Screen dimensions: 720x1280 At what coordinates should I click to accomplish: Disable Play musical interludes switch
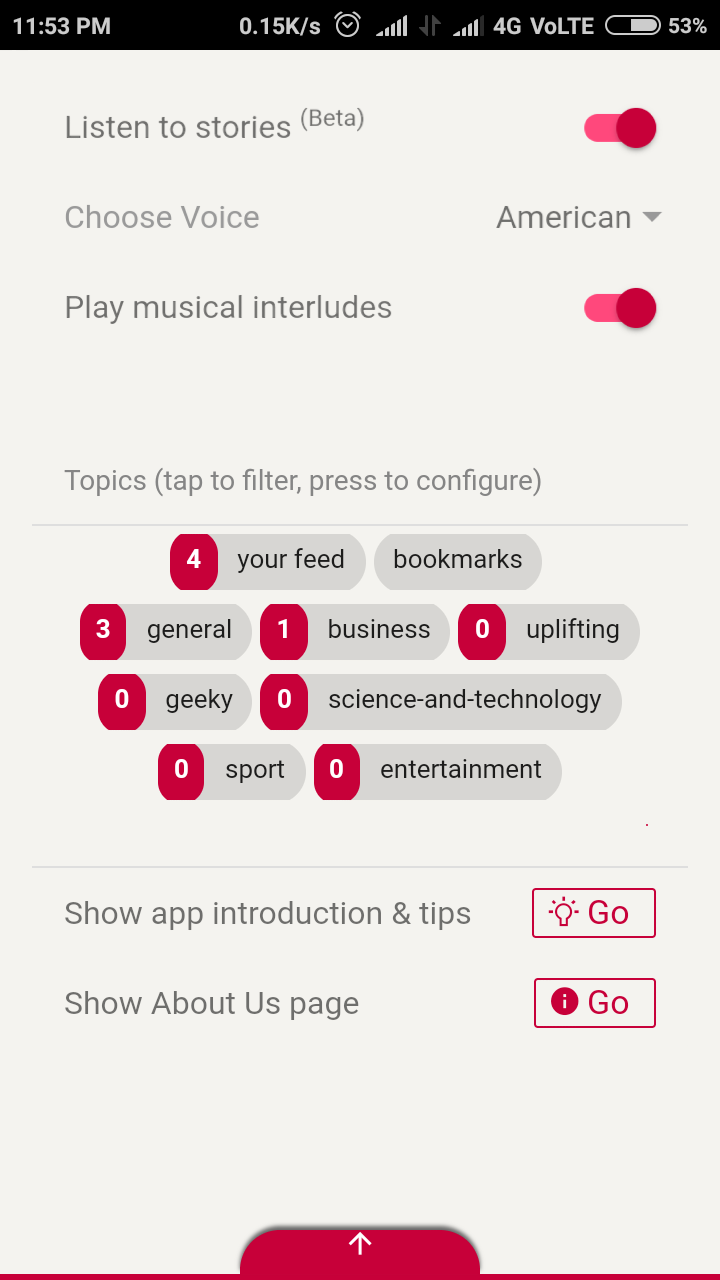(620, 308)
